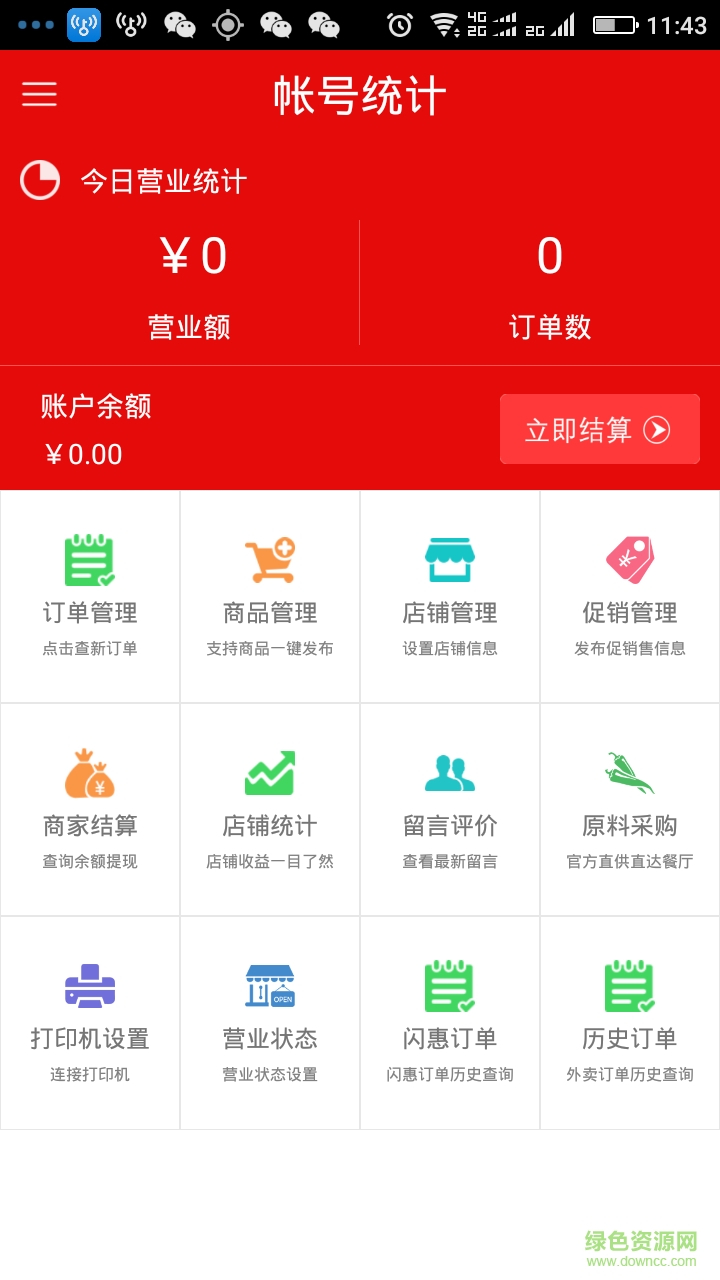Screen dimensions: 720x1280
Task: Open 店铺管理 store settings
Action: point(450,597)
